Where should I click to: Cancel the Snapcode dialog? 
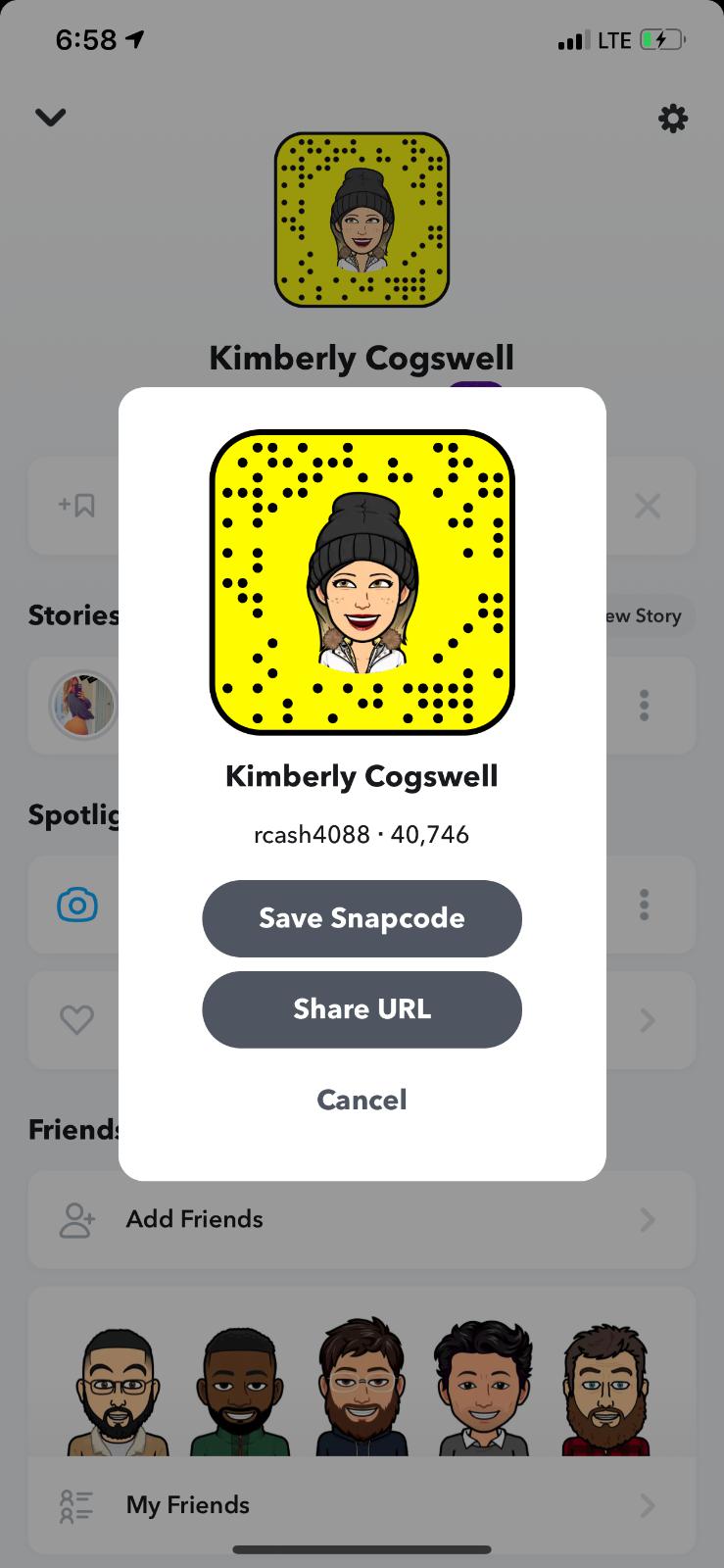click(x=362, y=1100)
